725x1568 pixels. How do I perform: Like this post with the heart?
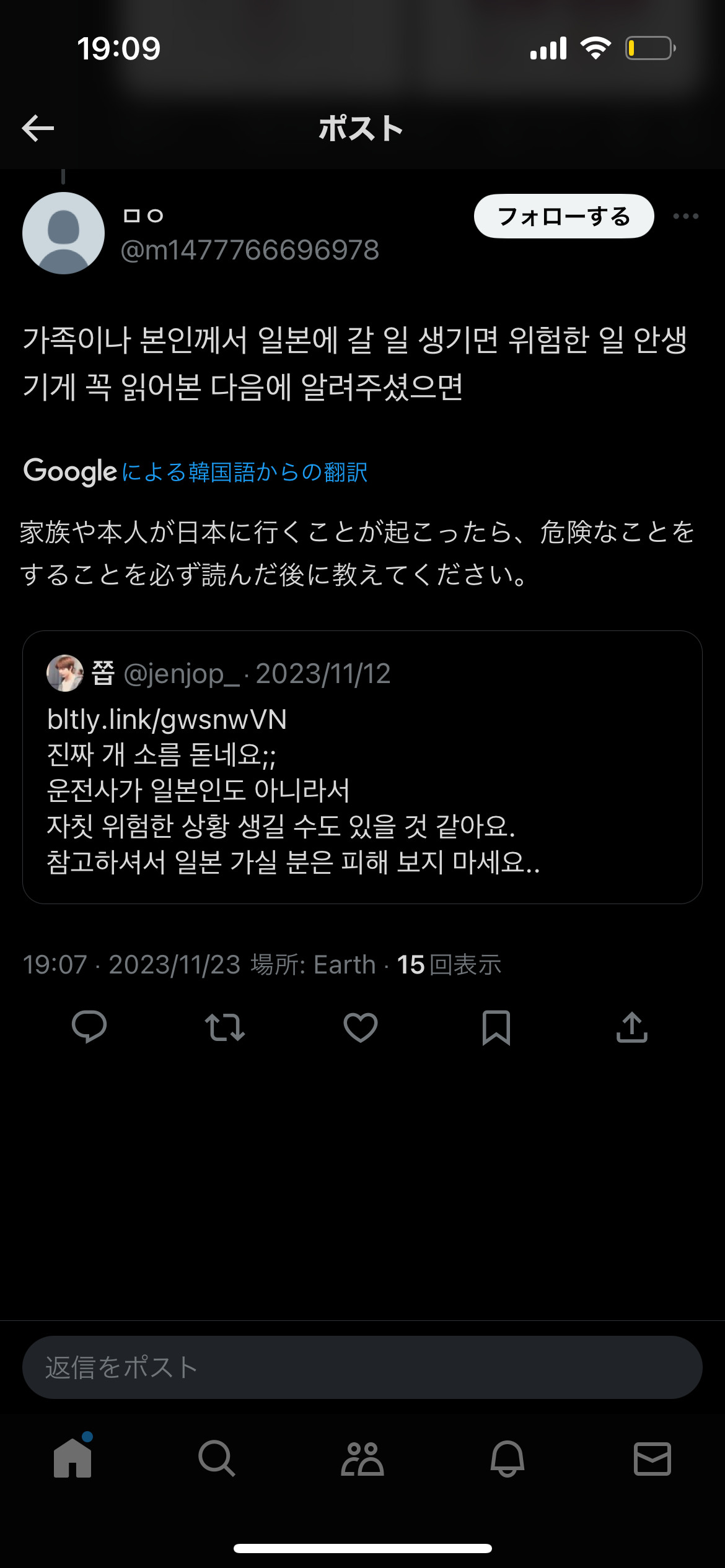361,1027
